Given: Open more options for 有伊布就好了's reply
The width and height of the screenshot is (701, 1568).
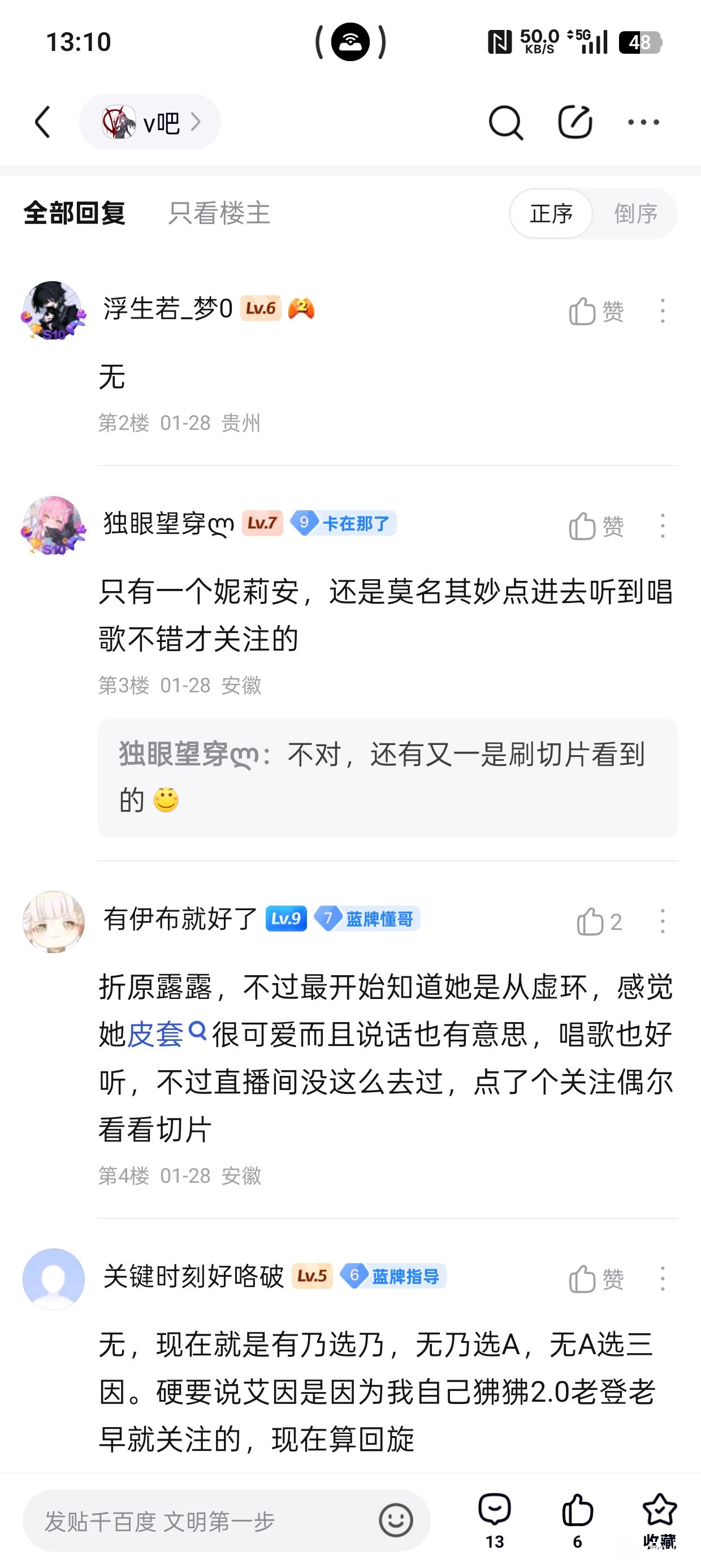Looking at the screenshot, I should point(663,921).
